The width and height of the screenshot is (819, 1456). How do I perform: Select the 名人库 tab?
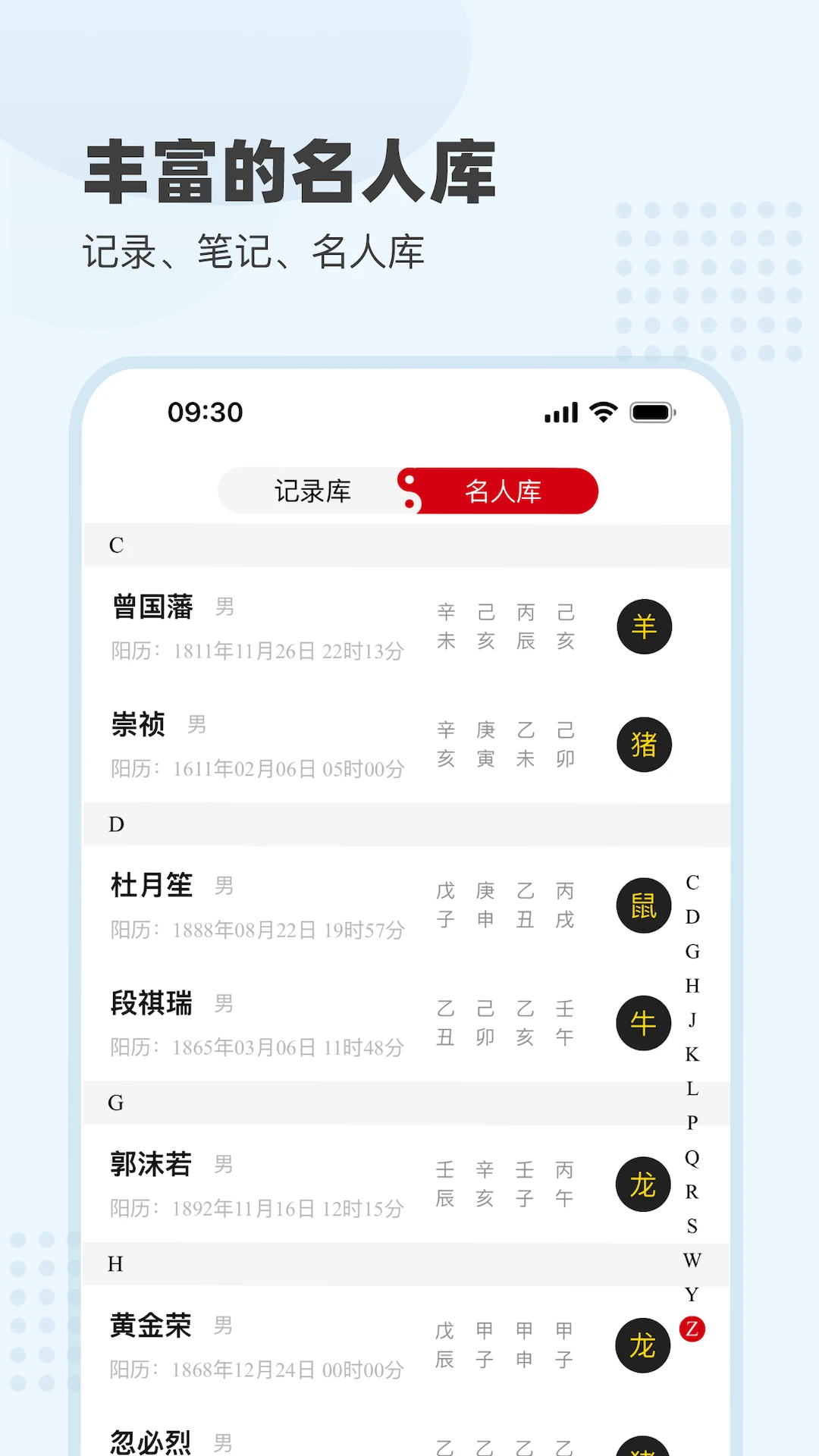click(503, 491)
